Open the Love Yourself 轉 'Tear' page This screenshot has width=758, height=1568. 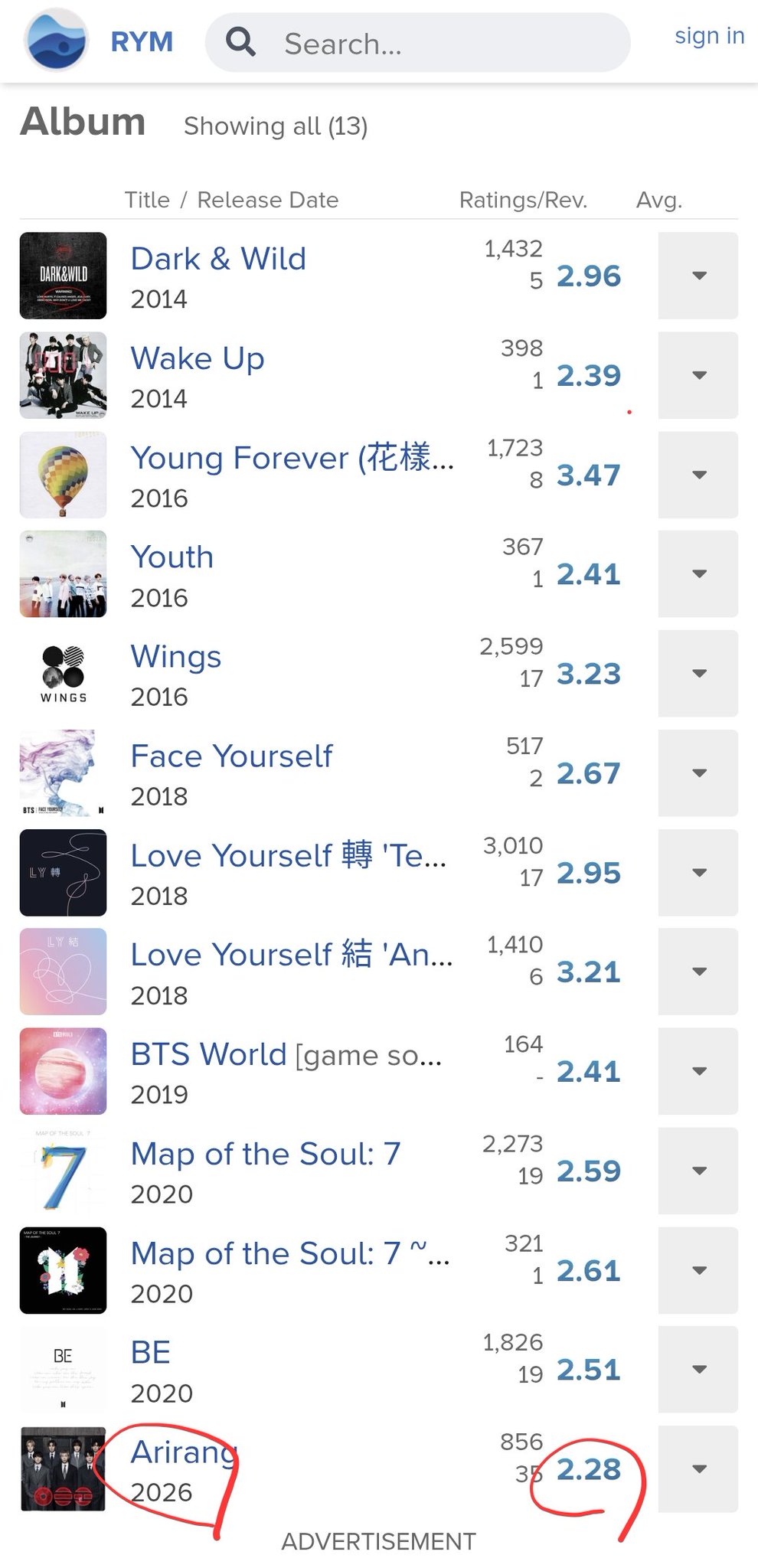point(287,855)
